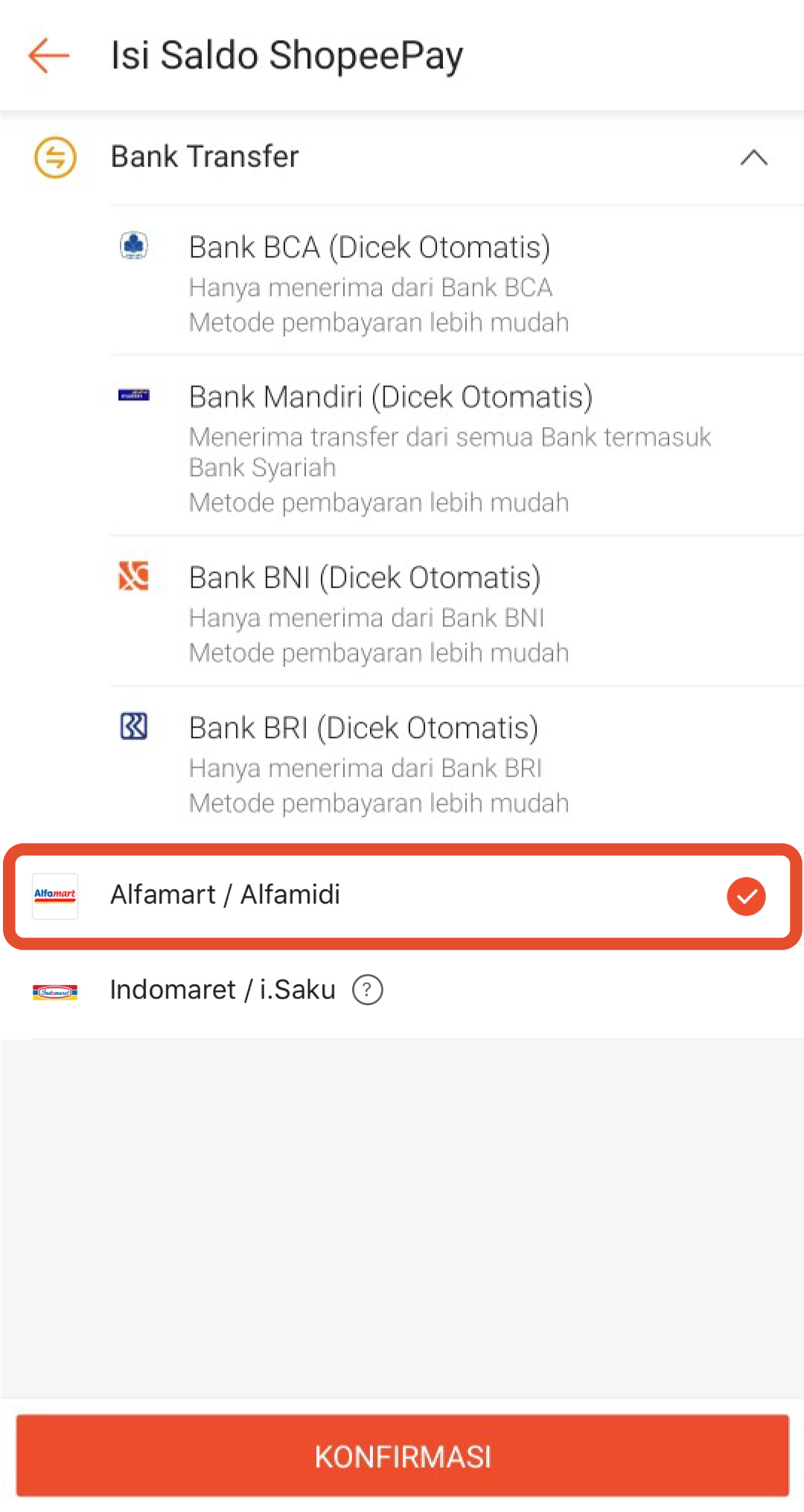The height and width of the screenshot is (1512, 804).
Task: Open the help icon beside Indomaret / i.Saku
Action: pos(368,990)
